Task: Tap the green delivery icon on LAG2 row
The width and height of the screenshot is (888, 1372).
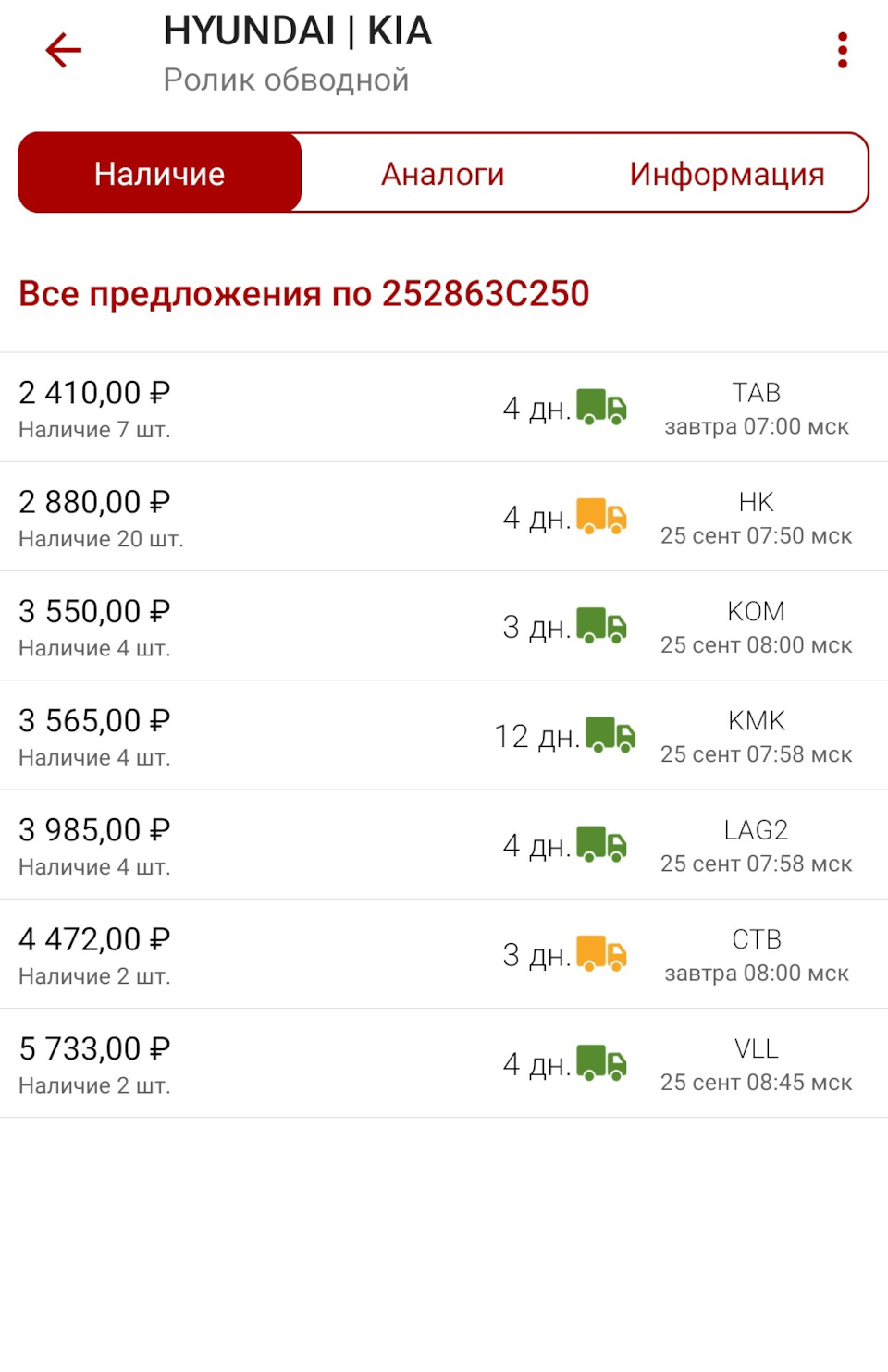Action: coord(601,845)
